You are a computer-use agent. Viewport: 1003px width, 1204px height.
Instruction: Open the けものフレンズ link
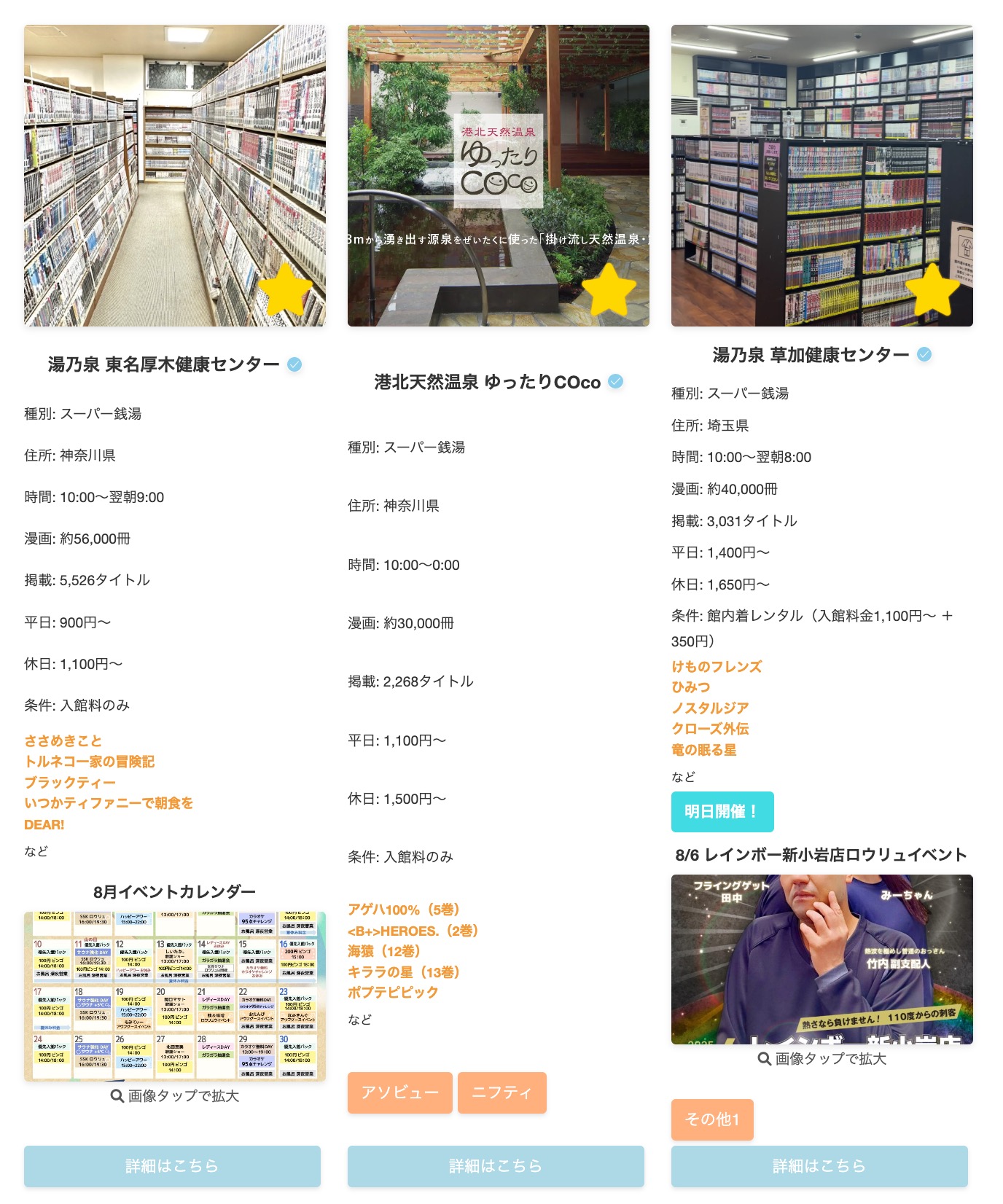point(717,666)
